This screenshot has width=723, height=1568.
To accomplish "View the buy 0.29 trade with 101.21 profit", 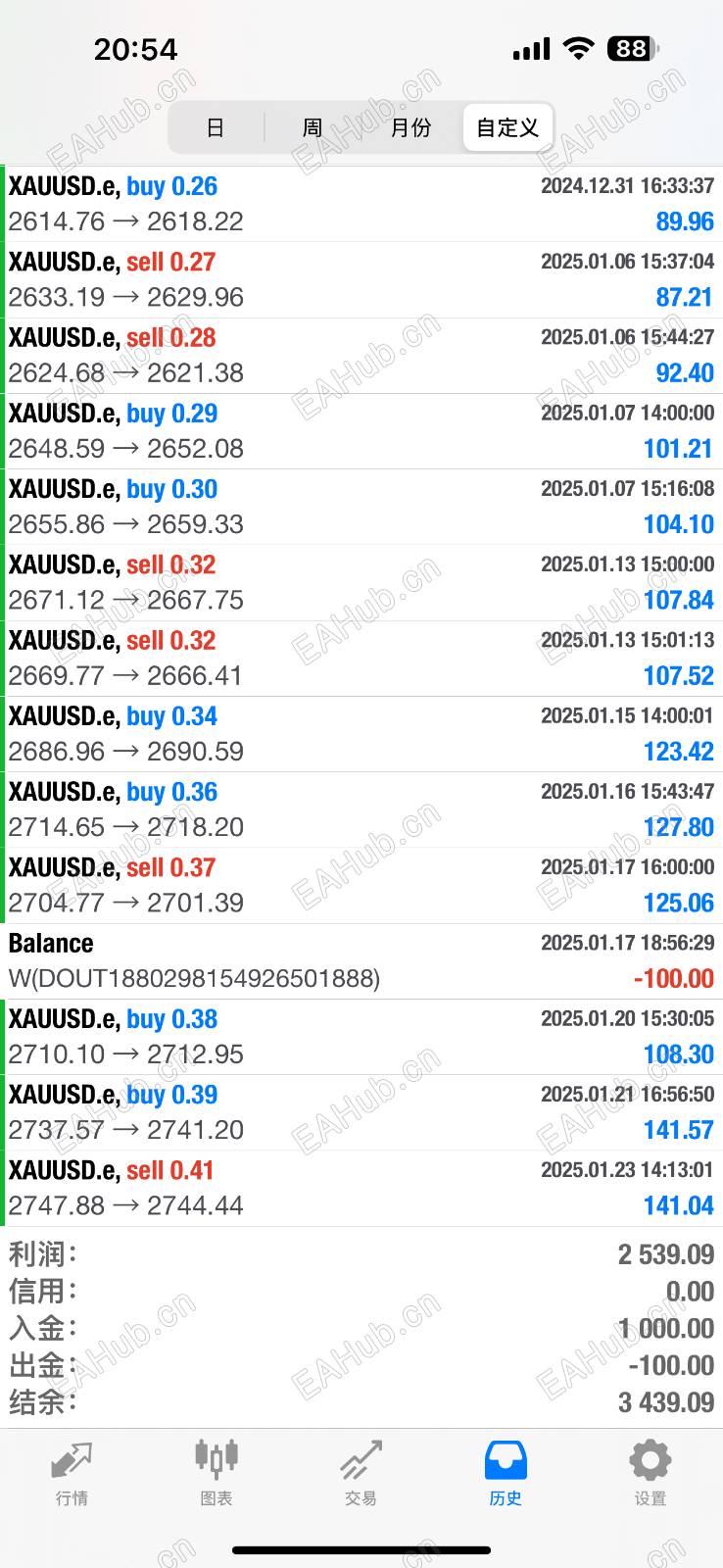I will tap(361, 431).
